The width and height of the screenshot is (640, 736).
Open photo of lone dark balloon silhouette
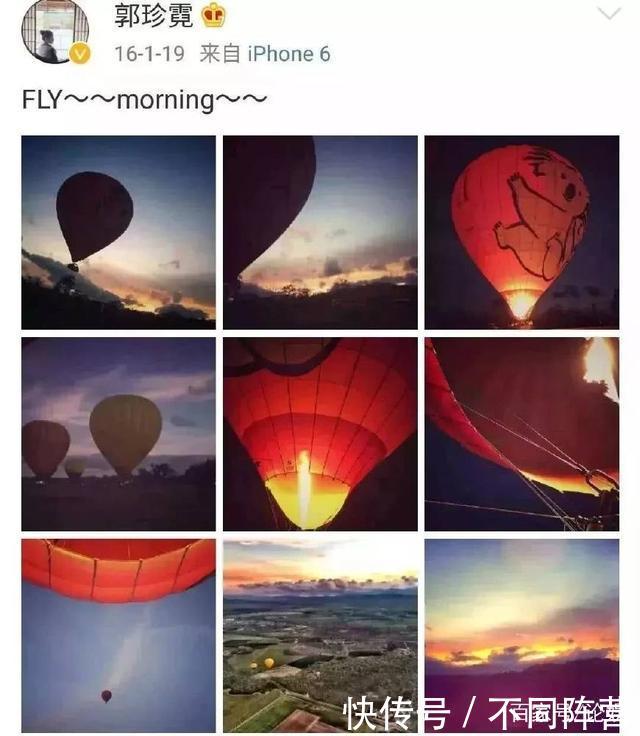[x=118, y=232]
